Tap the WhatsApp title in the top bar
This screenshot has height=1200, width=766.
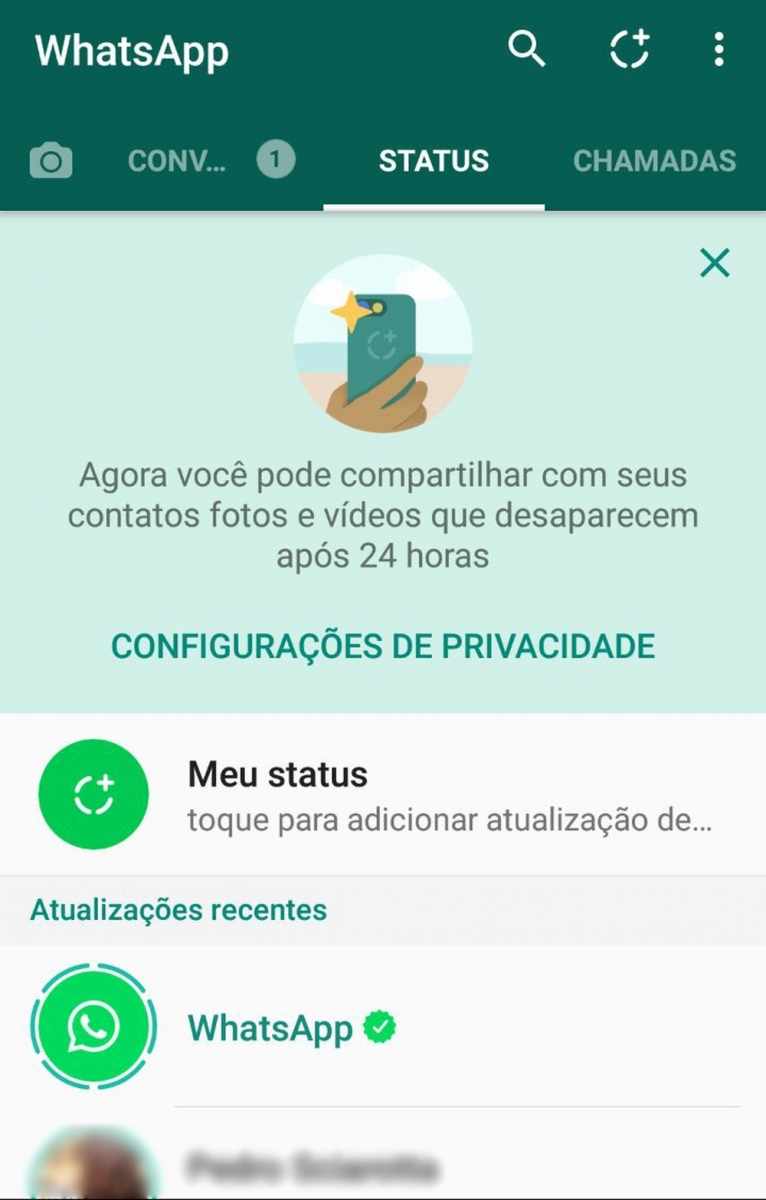click(x=132, y=52)
